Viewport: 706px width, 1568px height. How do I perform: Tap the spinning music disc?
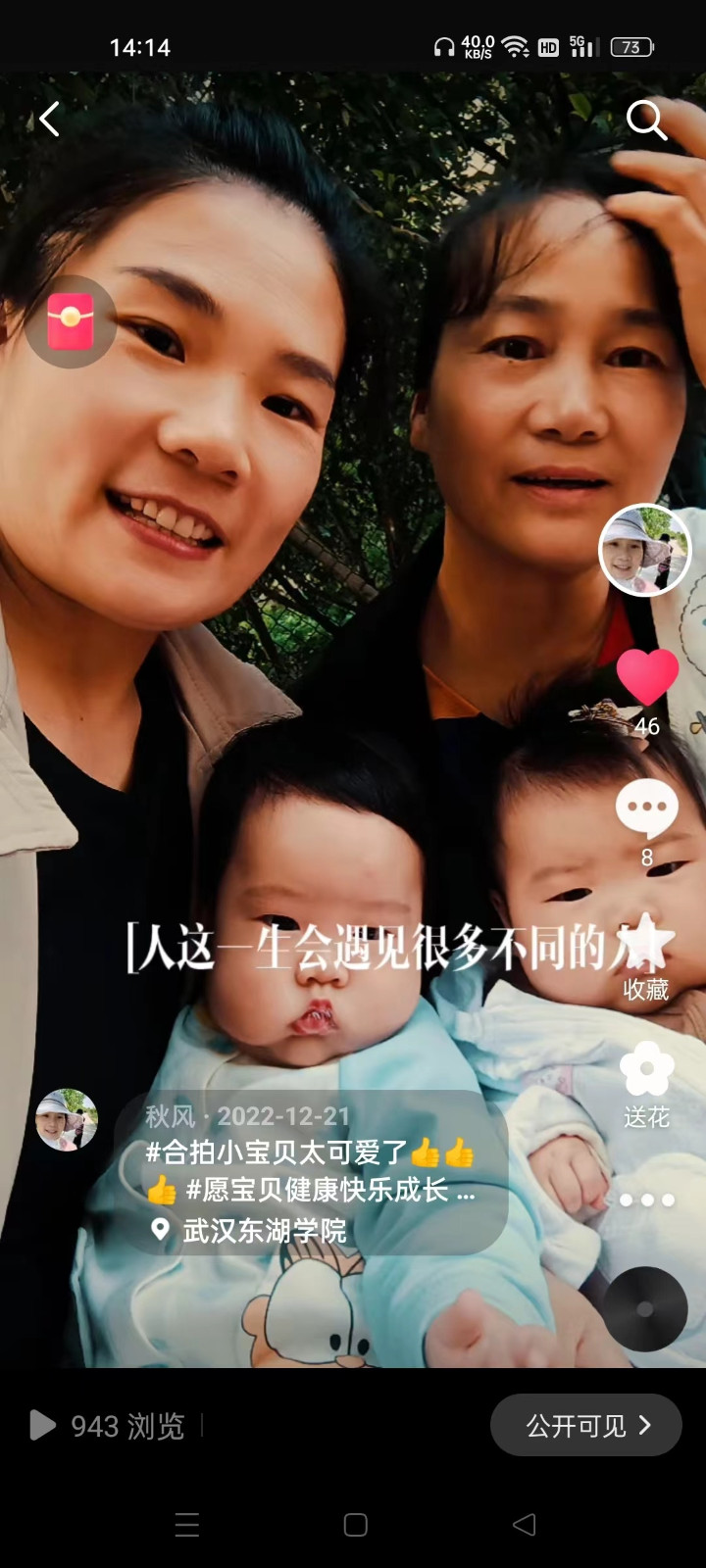644,1309
